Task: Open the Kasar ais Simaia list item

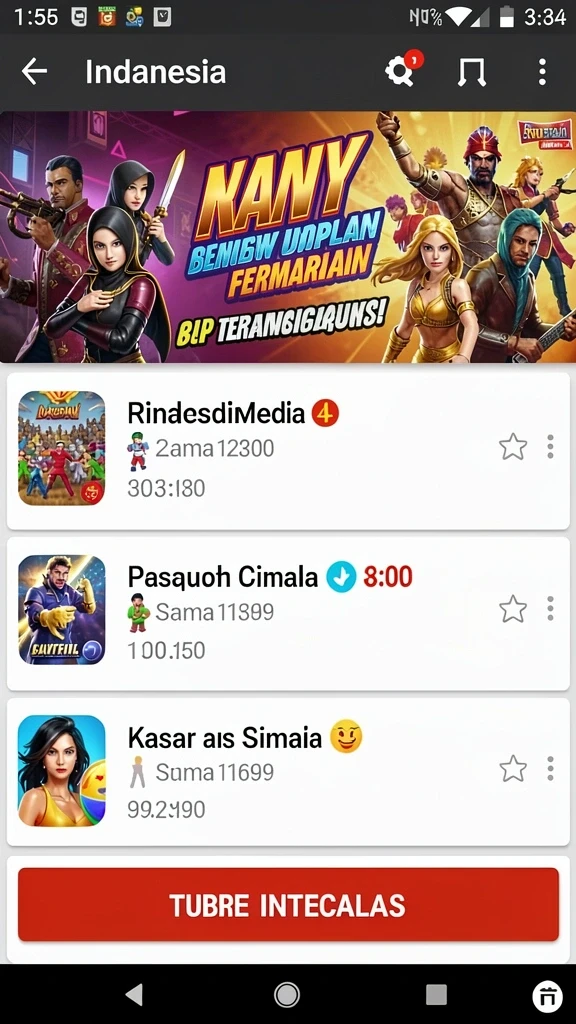Action: click(x=288, y=772)
